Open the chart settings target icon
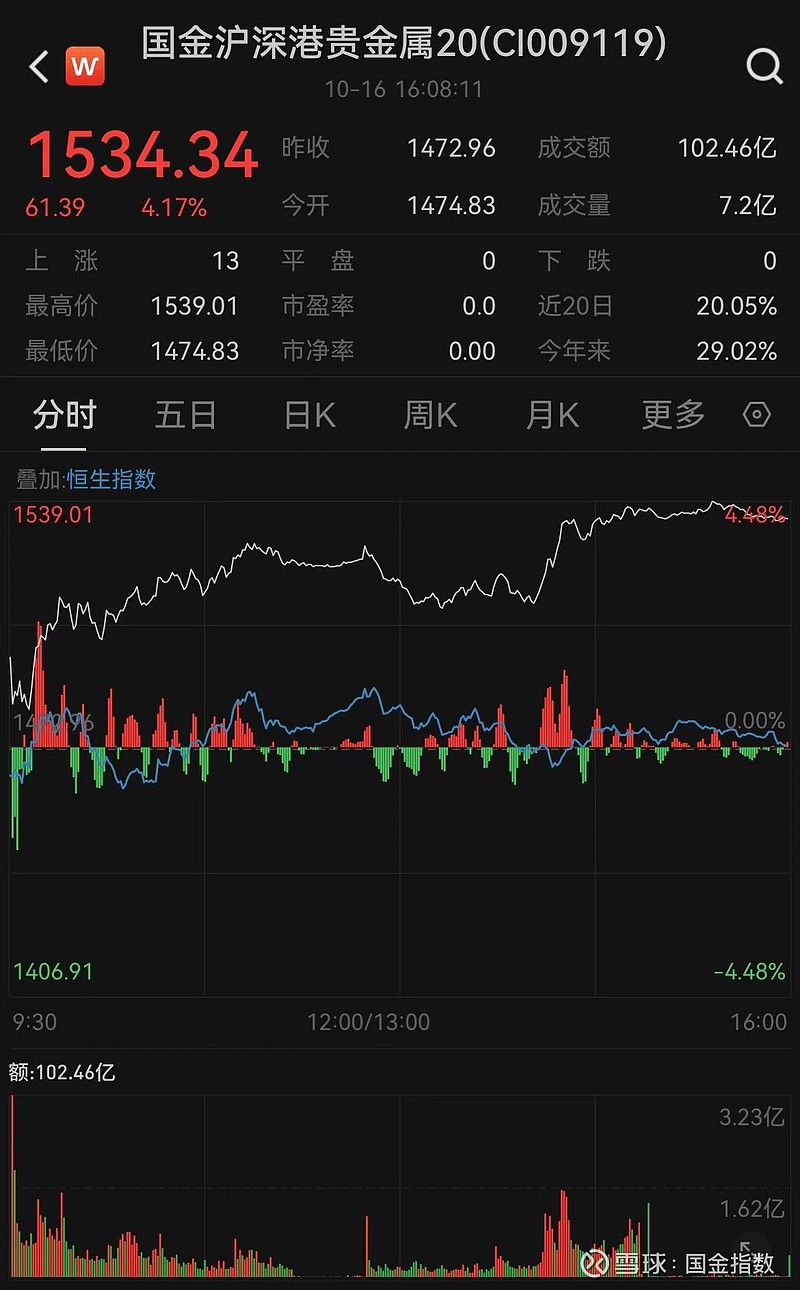The height and width of the screenshot is (1290, 800). click(757, 413)
